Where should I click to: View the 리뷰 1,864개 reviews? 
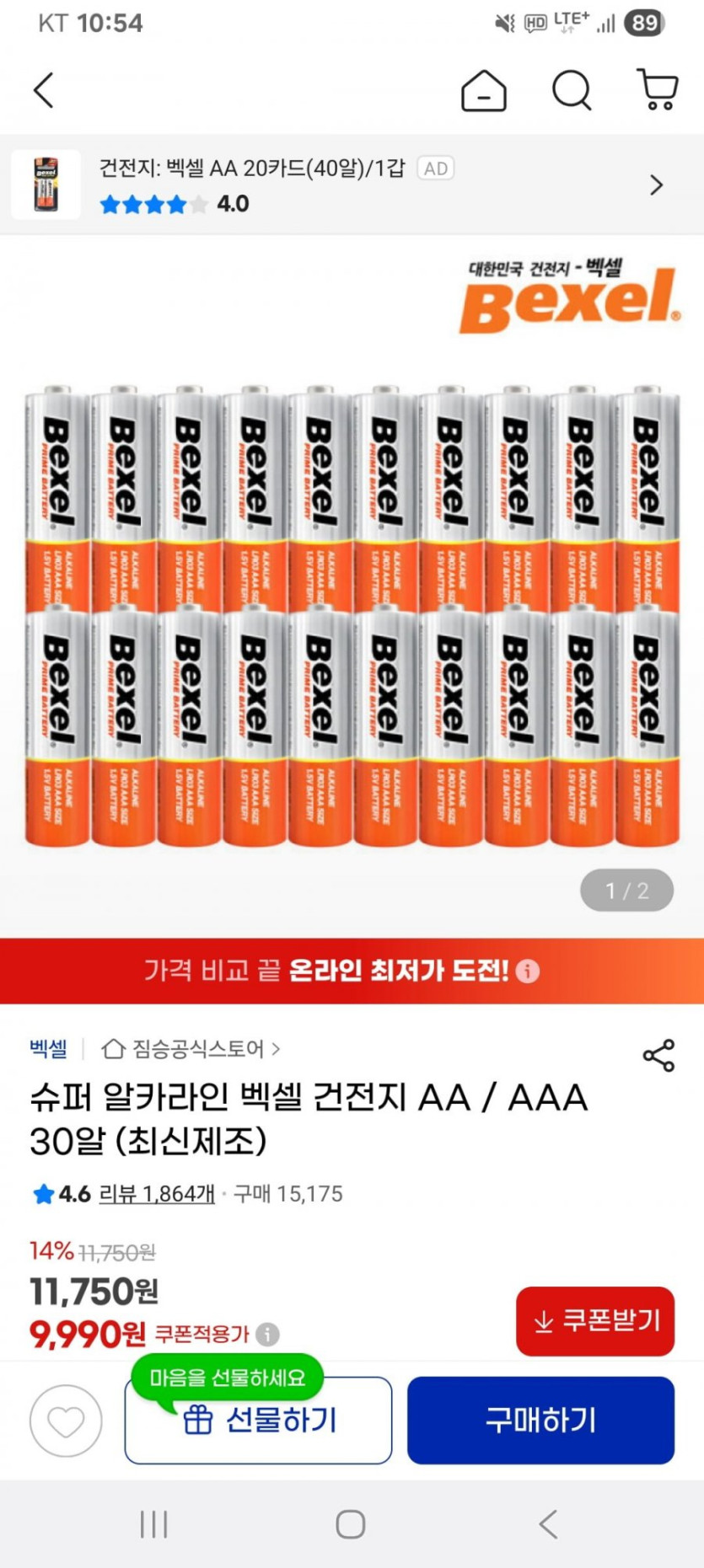tap(157, 1194)
